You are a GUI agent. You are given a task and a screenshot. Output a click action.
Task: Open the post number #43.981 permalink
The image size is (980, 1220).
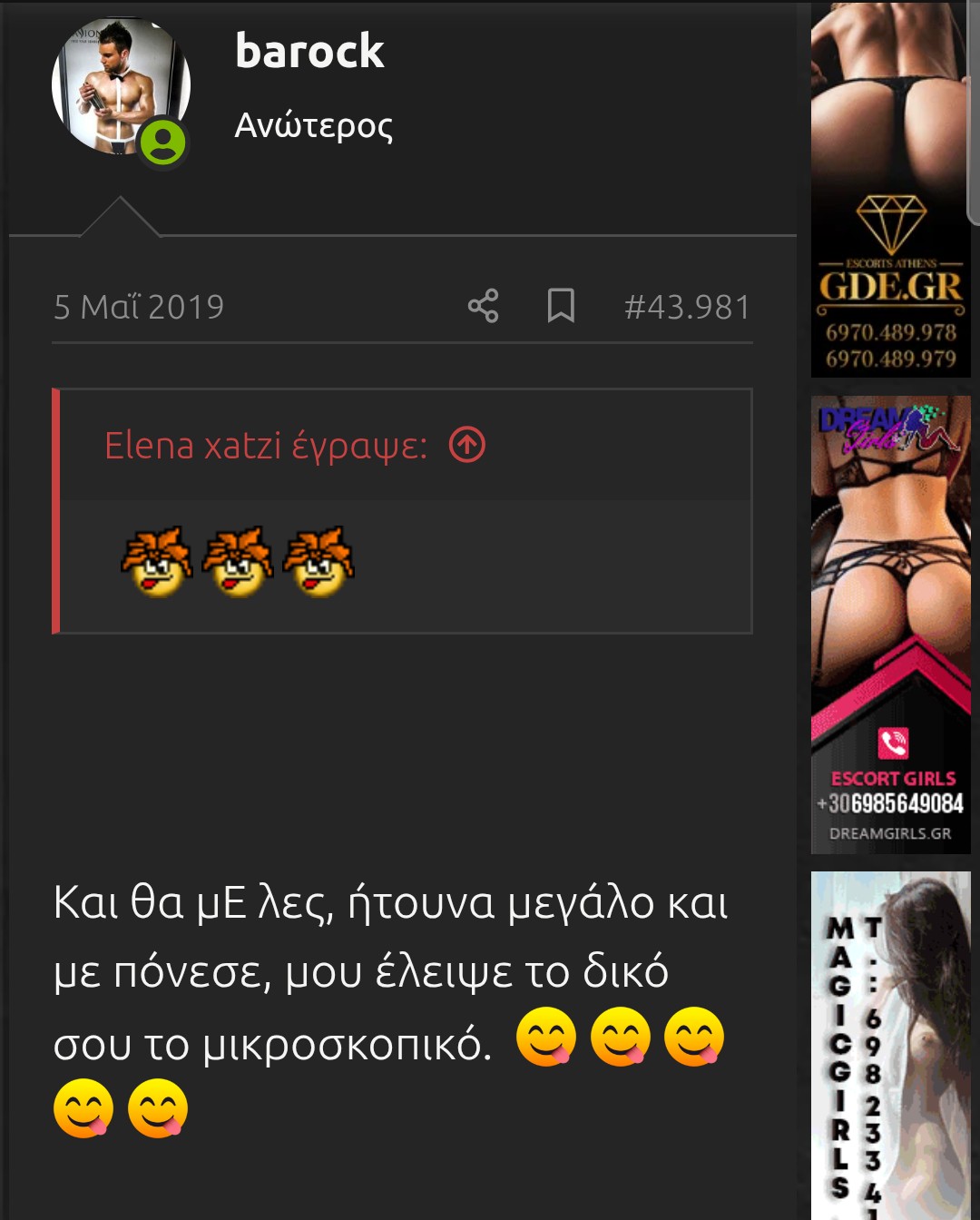click(x=687, y=308)
